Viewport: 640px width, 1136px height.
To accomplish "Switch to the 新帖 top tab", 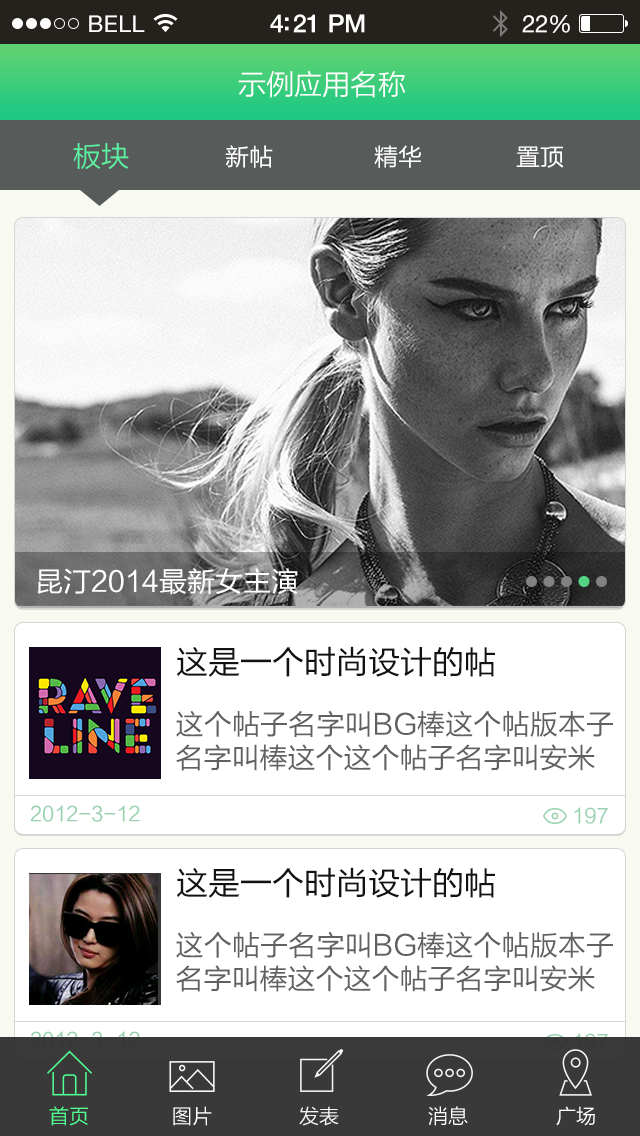I will (248, 157).
